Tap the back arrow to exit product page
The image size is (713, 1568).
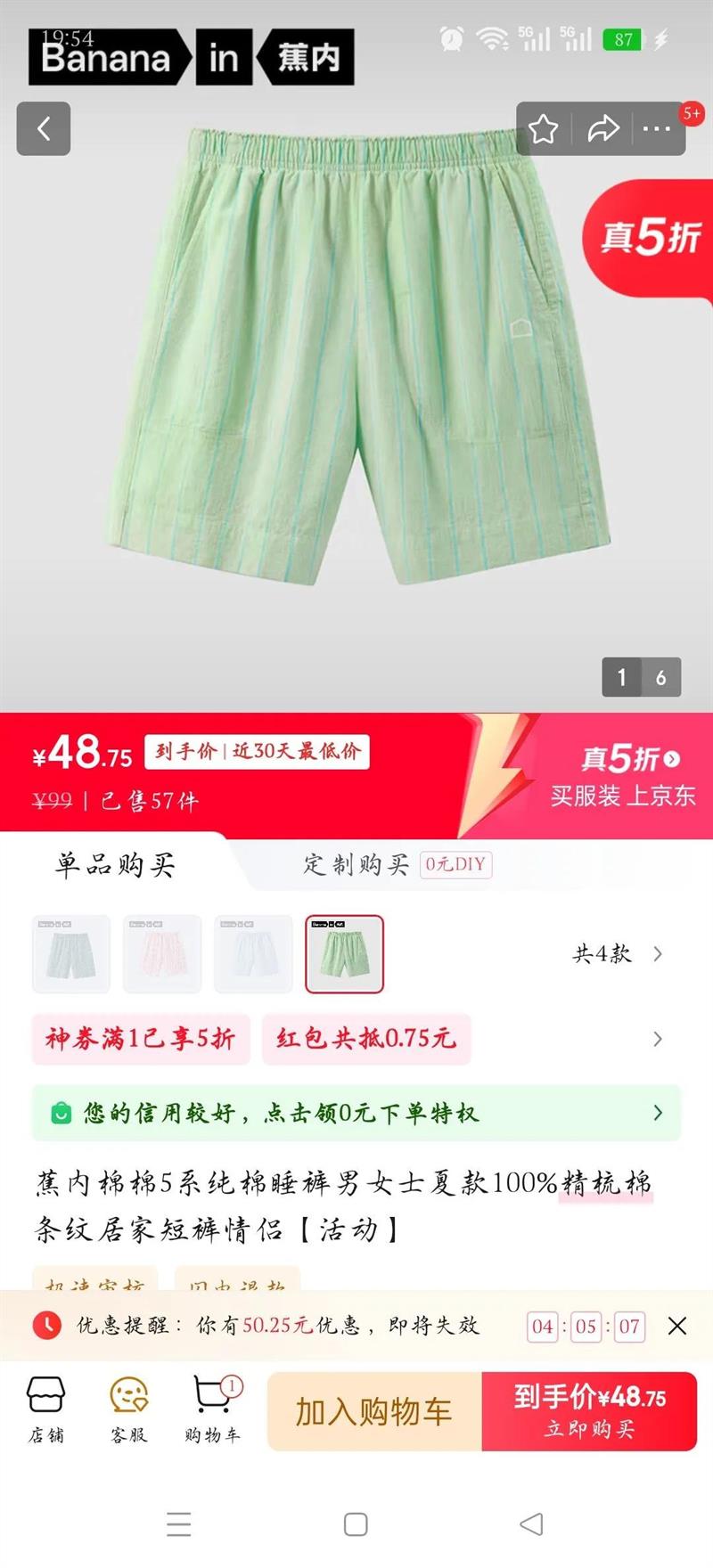[45, 128]
